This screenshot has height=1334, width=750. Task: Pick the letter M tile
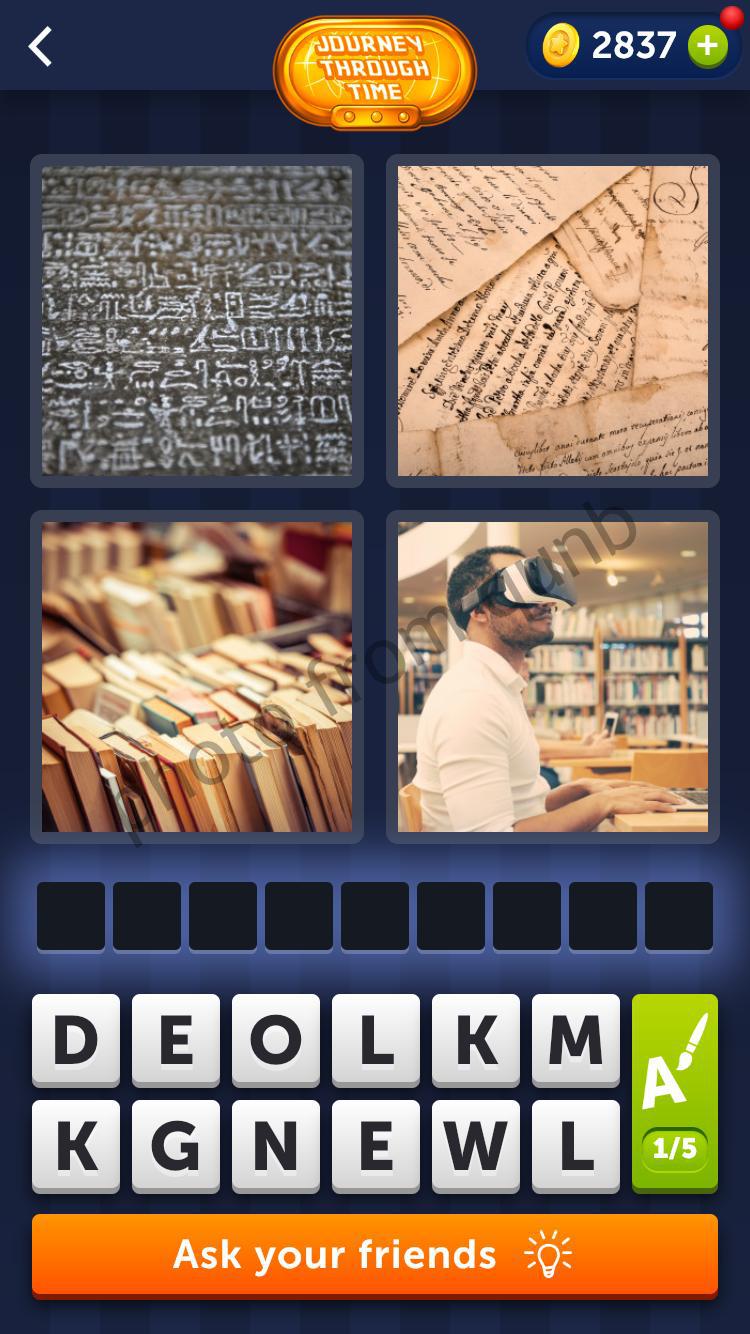point(576,1040)
